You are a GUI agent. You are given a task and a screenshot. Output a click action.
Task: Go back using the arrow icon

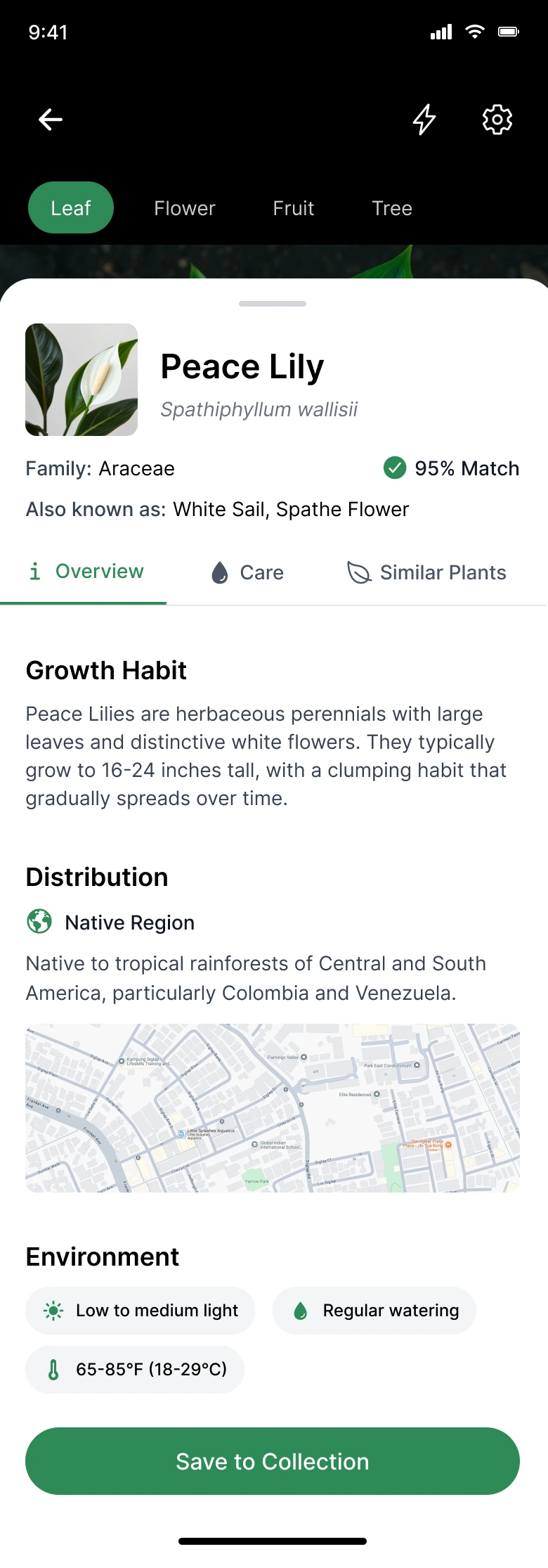pyautogui.click(x=51, y=120)
